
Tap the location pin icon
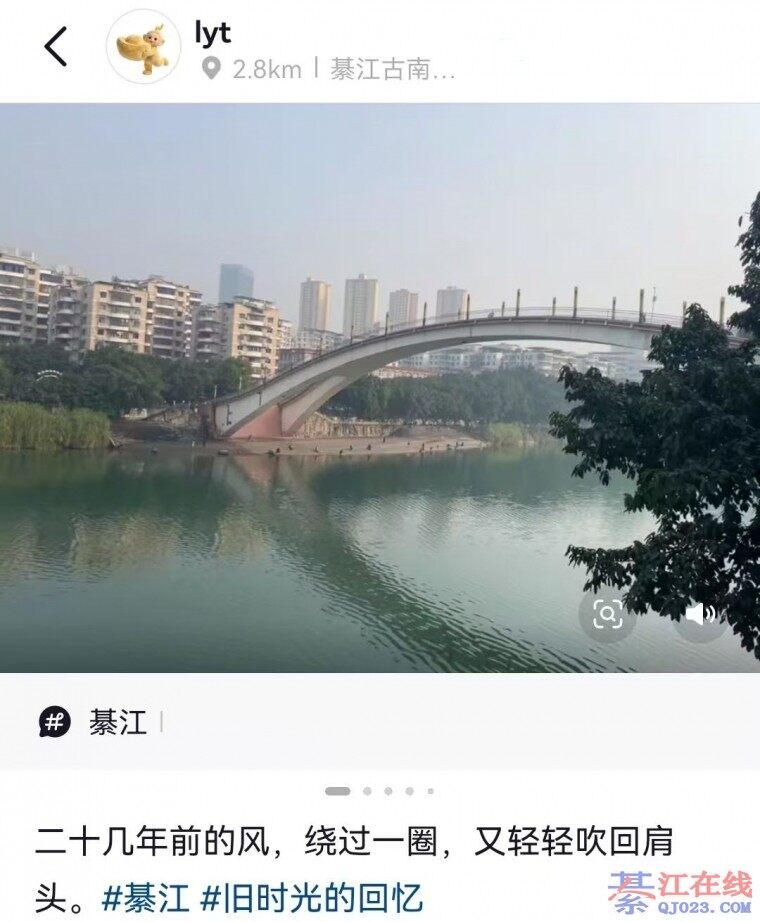(213, 68)
